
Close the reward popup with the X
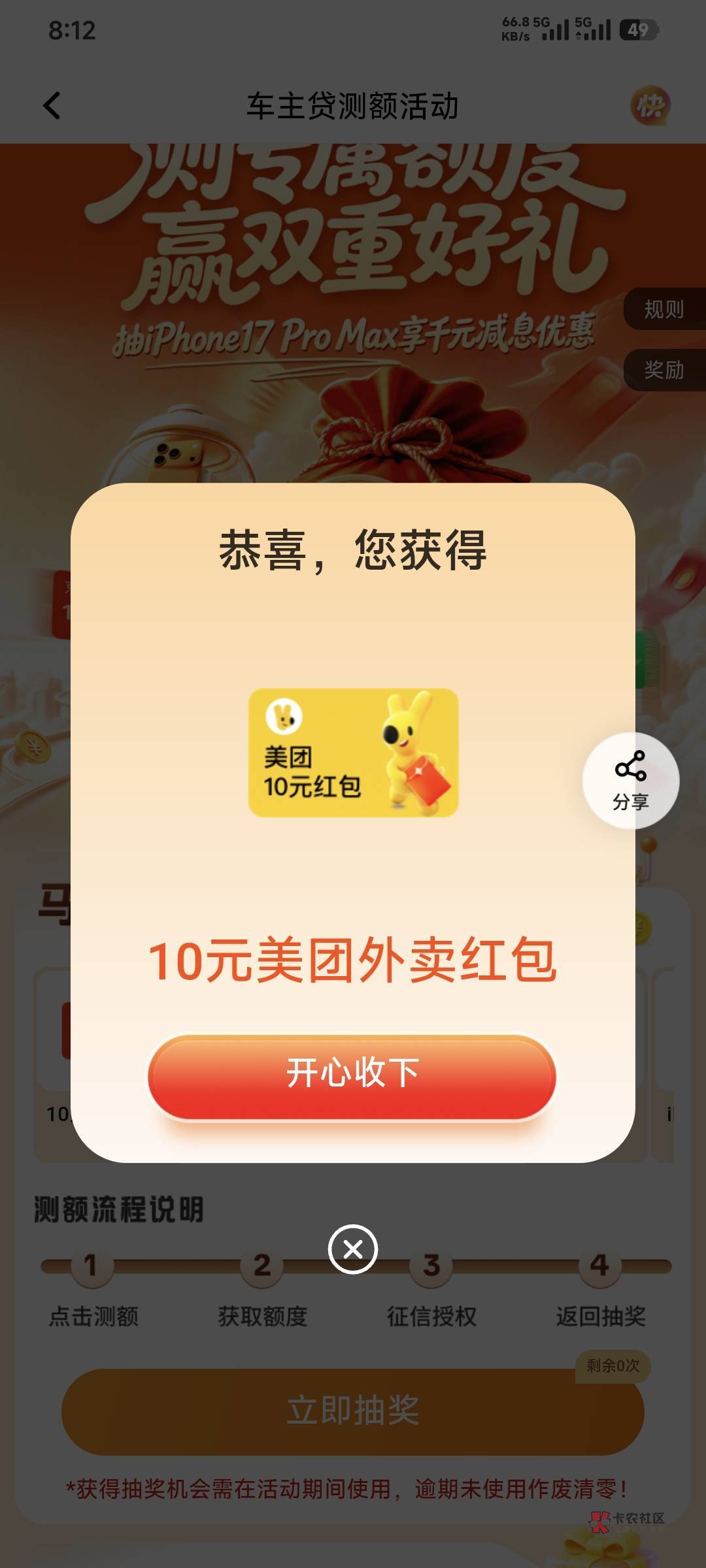click(x=353, y=1249)
